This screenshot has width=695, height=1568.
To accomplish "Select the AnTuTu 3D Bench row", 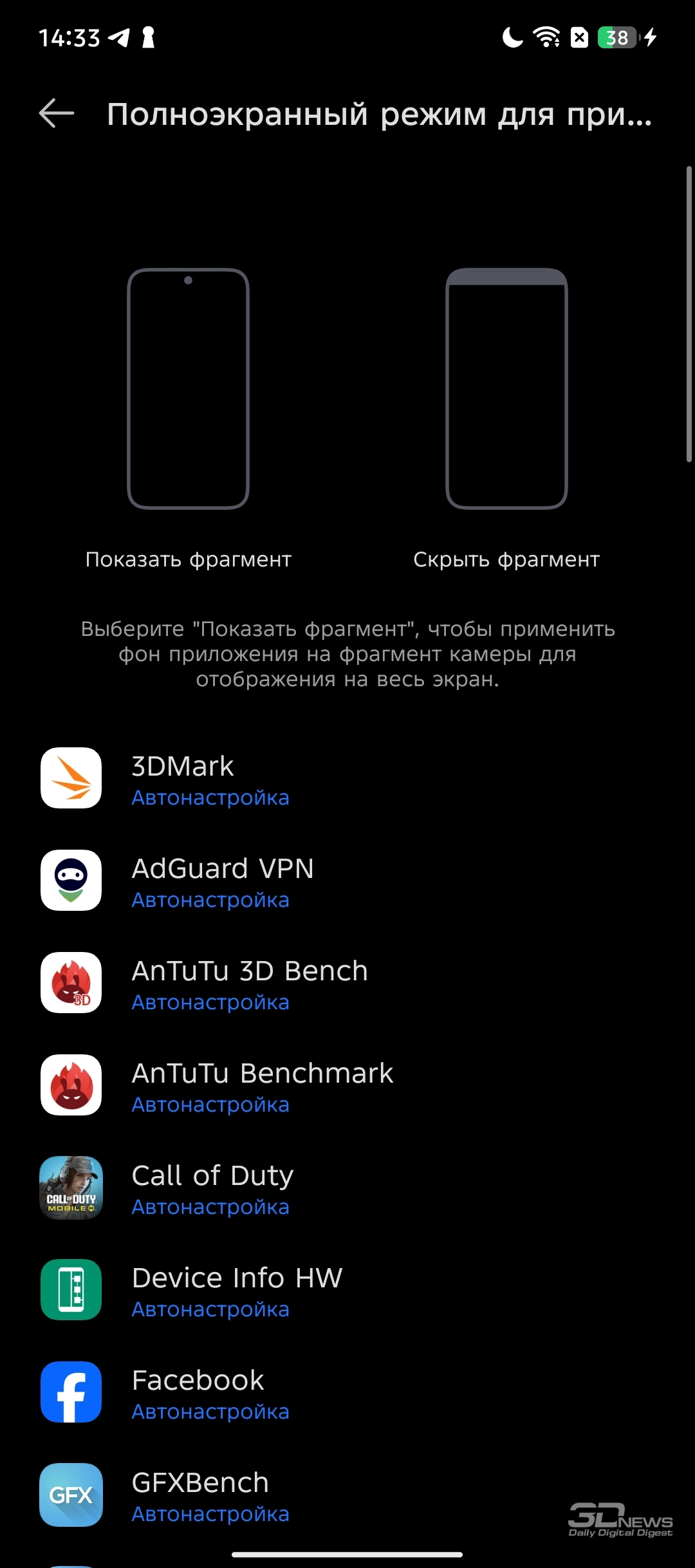I will (347, 983).
